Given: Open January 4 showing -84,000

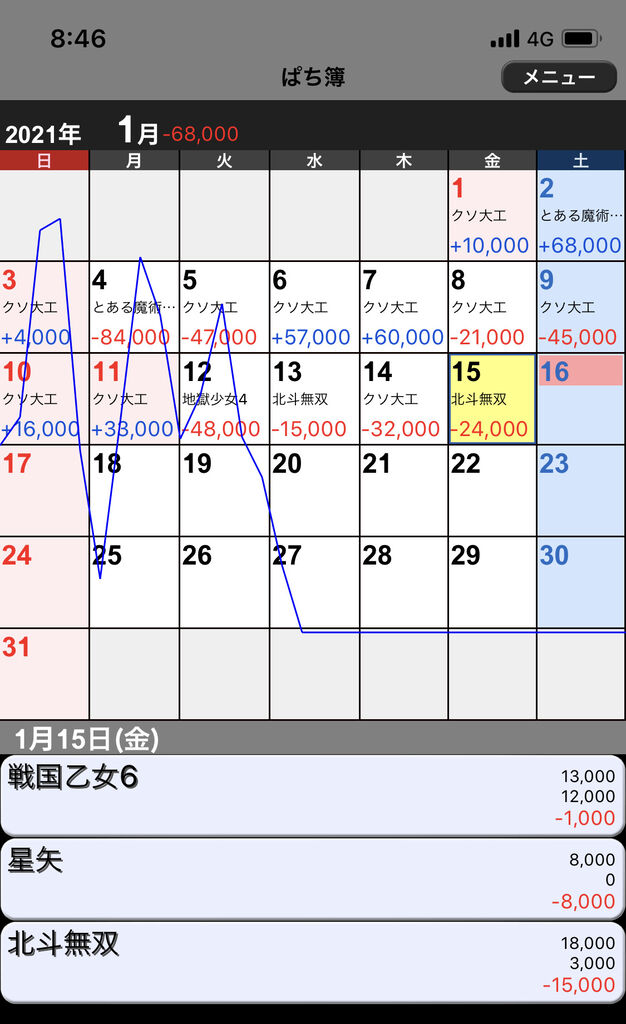Looking at the screenshot, I should click(x=134, y=307).
